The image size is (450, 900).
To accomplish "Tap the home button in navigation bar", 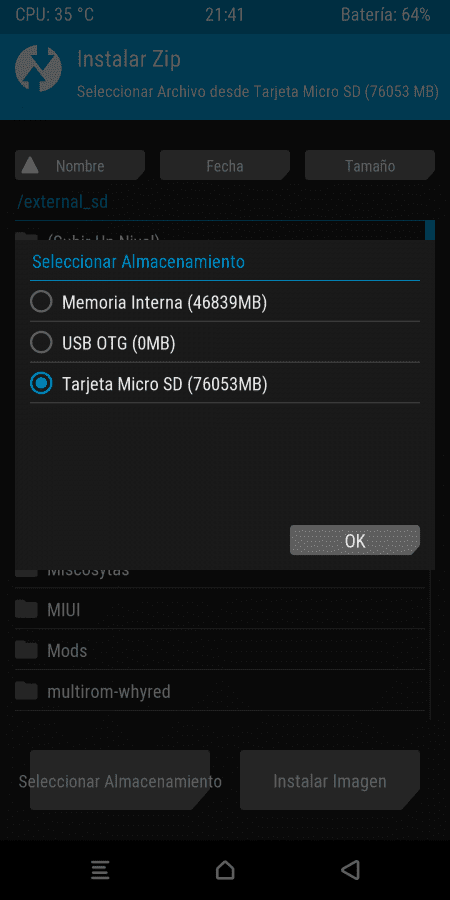I will click(x=225, y=870).
